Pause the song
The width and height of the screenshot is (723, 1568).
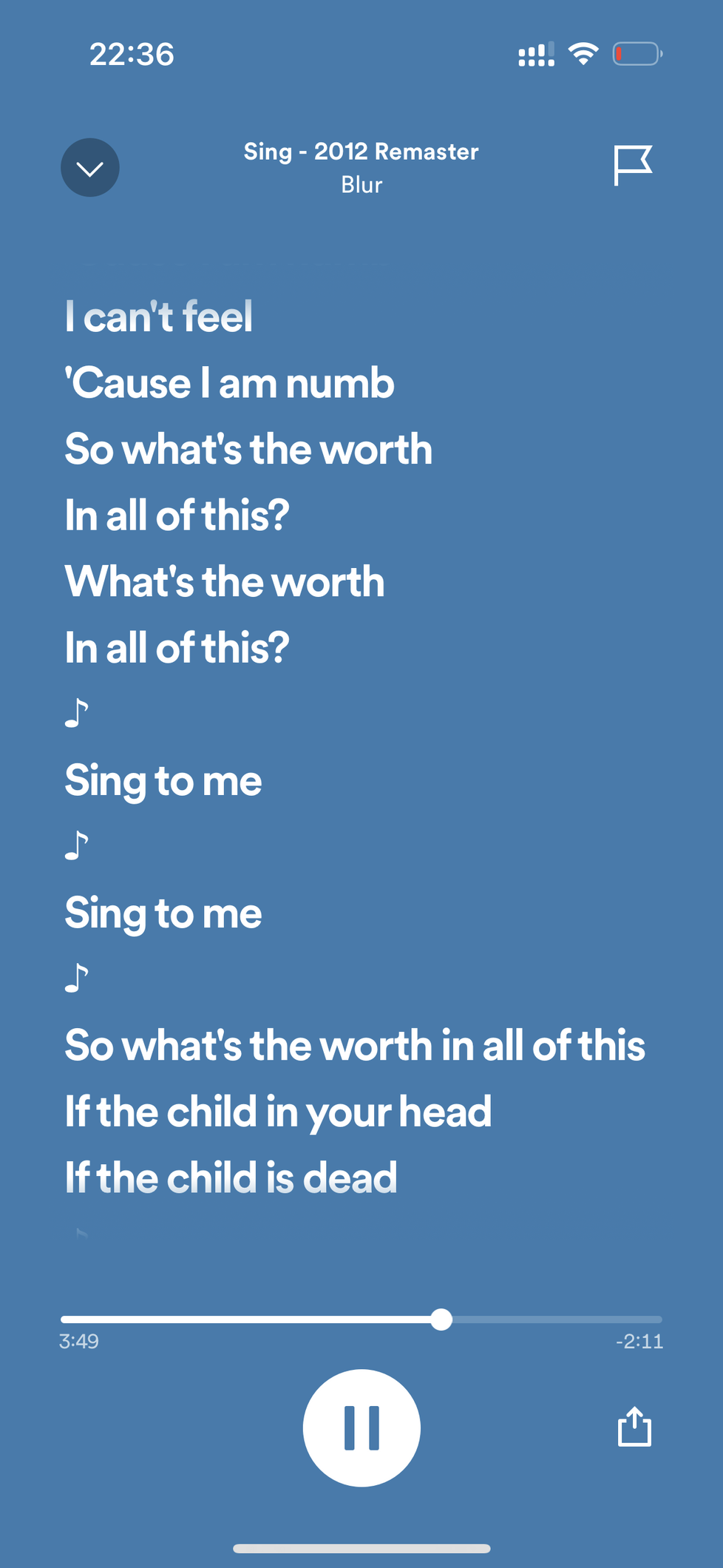click(x=361, y=1427)
